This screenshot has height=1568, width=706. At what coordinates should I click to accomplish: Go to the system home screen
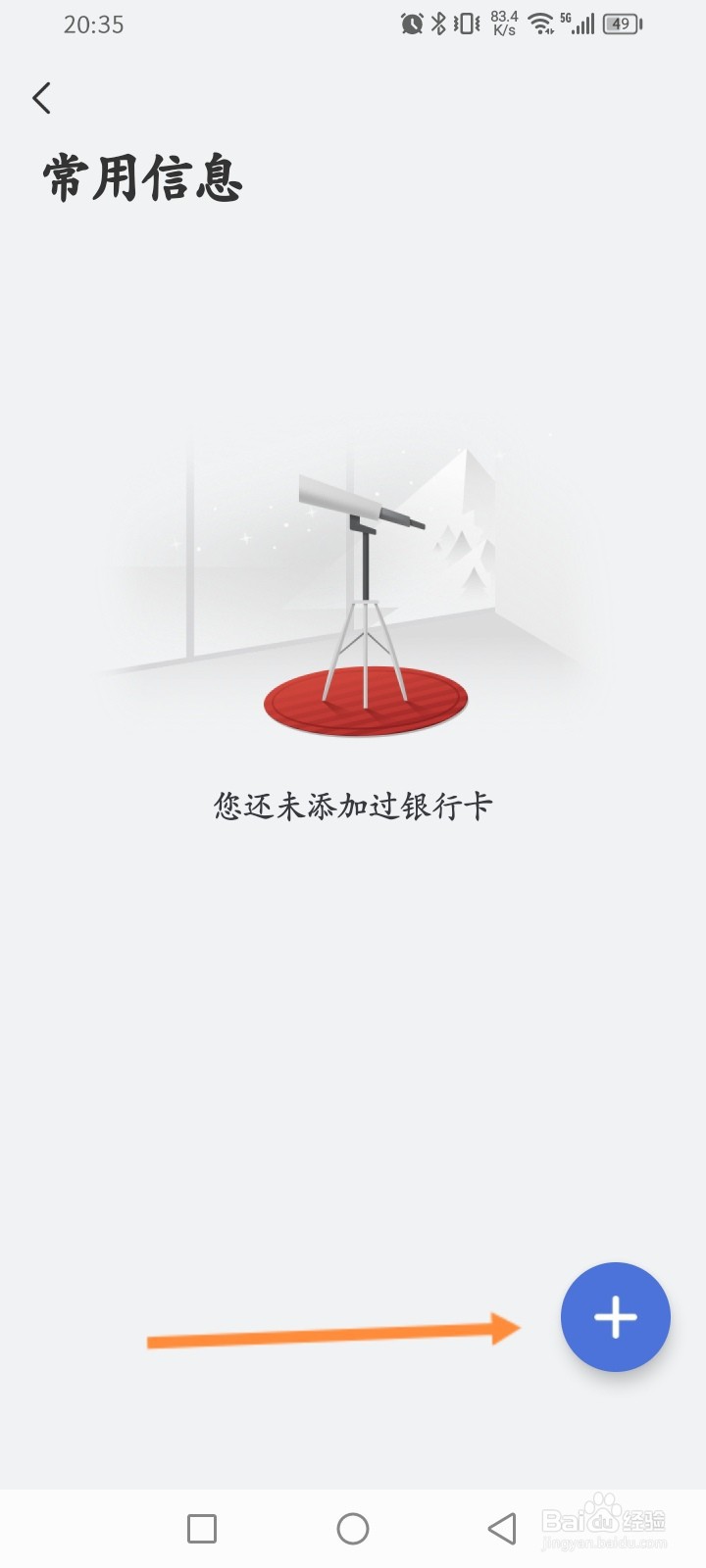pyautogui.click(x=353, y=1528)
